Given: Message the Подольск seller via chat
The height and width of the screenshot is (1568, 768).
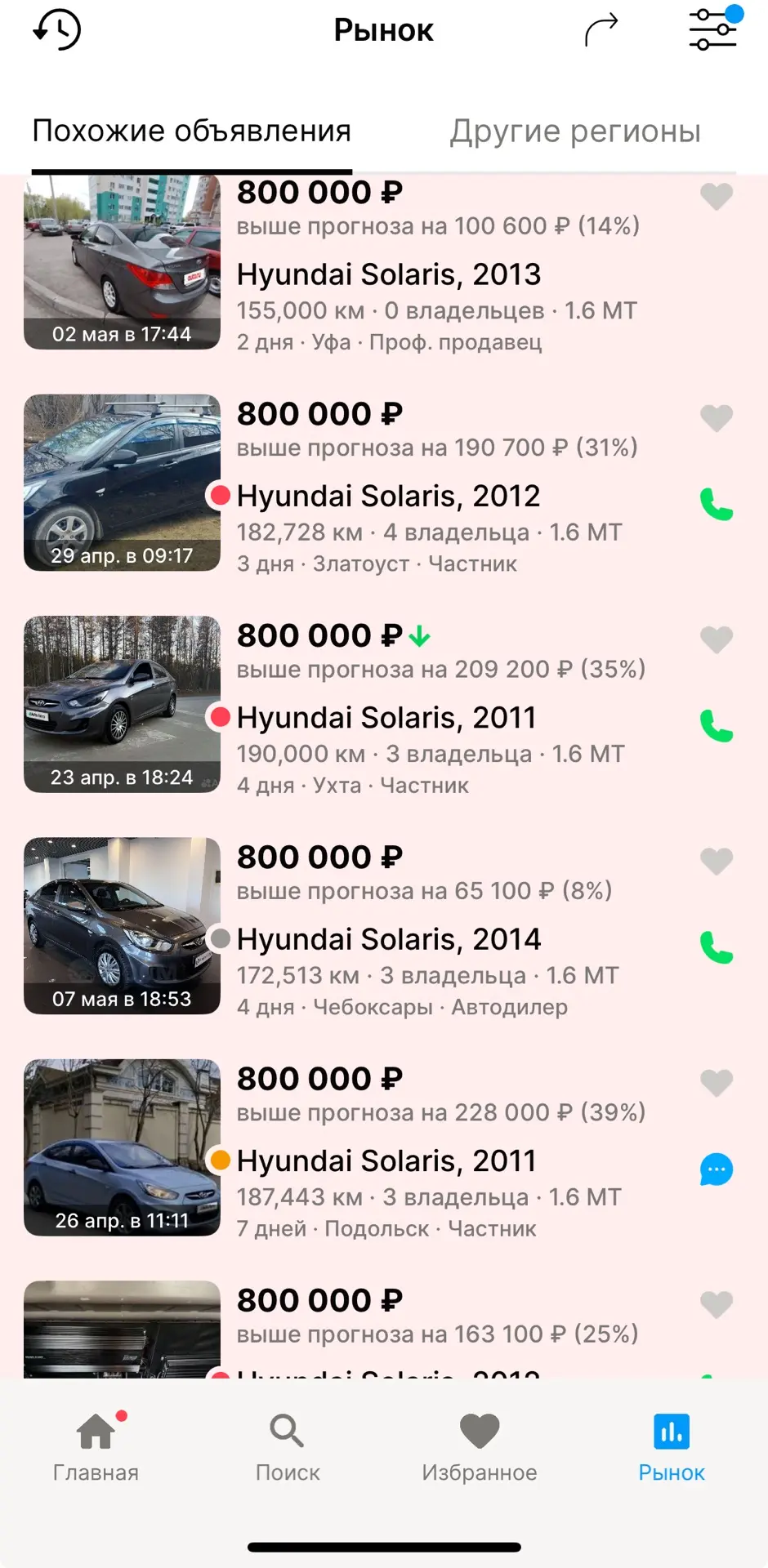Looking at the screenshot, I should [717, 1169].
